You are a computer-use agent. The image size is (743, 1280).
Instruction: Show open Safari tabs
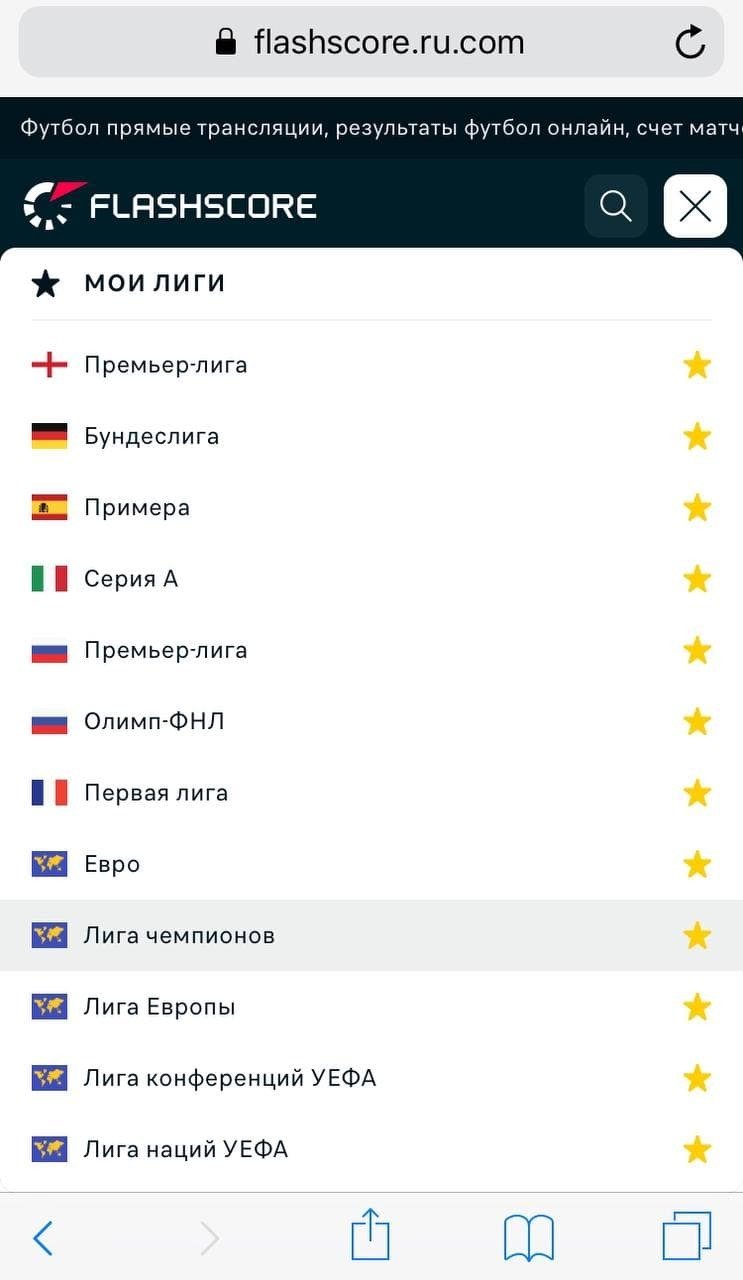pos(687,1238)
